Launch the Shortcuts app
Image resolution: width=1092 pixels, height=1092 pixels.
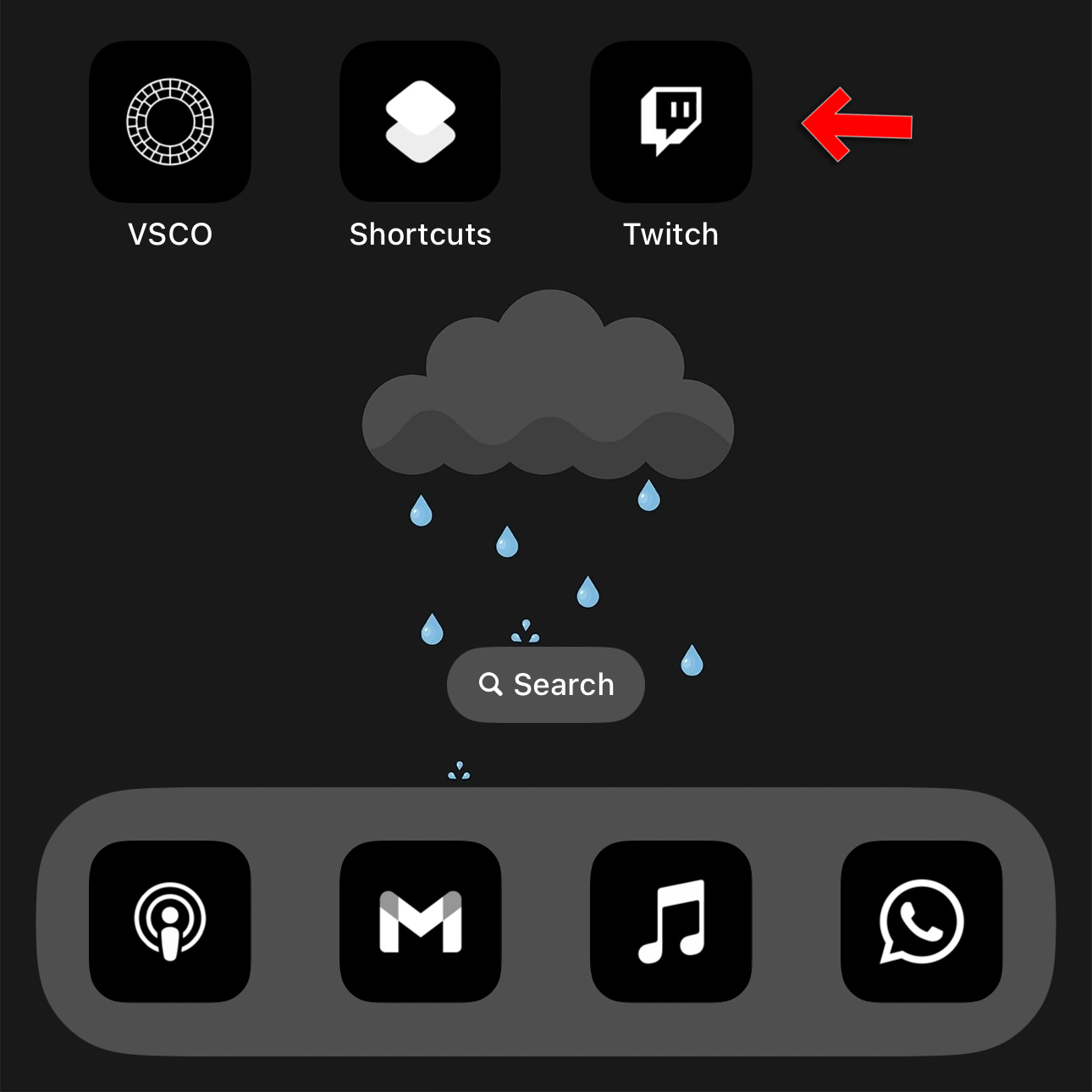(421, 122)
